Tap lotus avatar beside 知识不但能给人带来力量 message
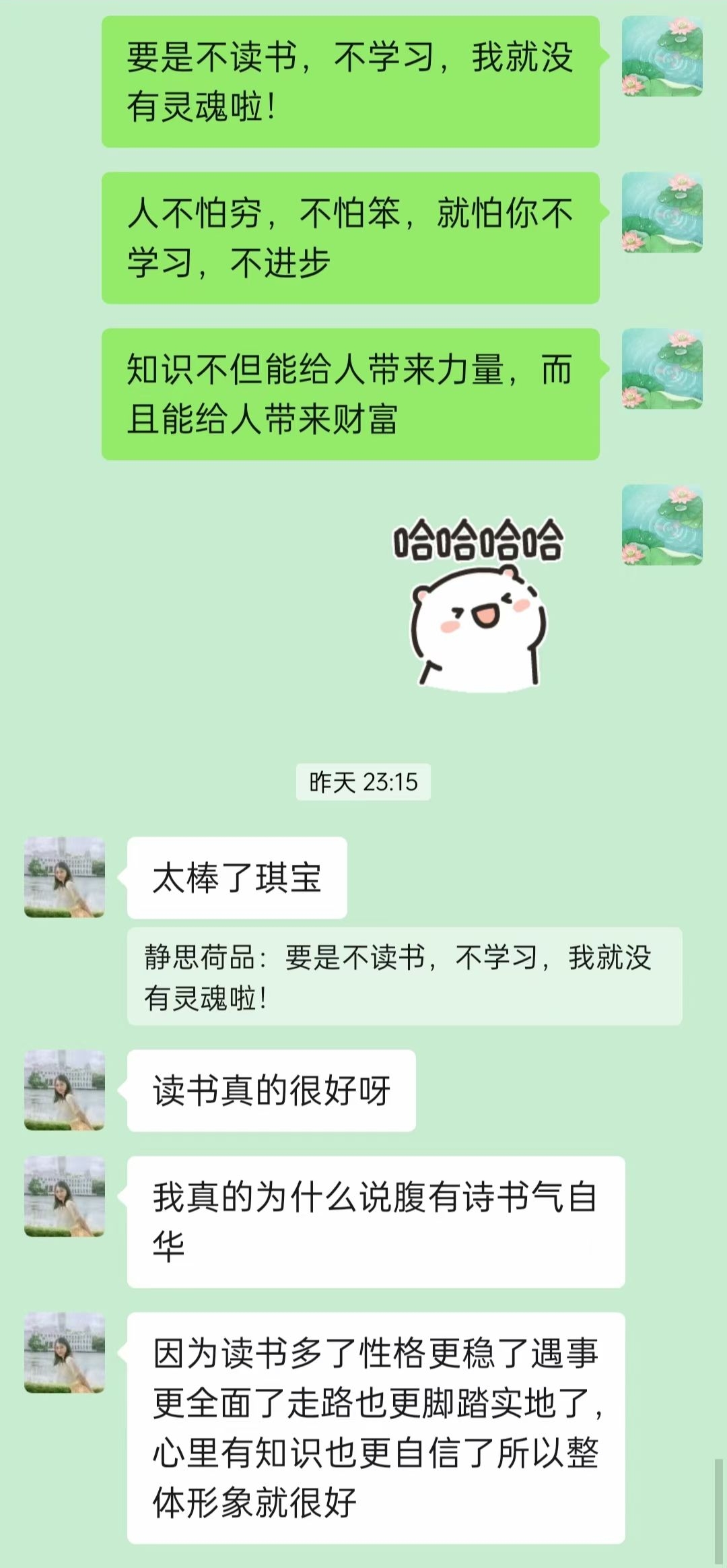 662,368
